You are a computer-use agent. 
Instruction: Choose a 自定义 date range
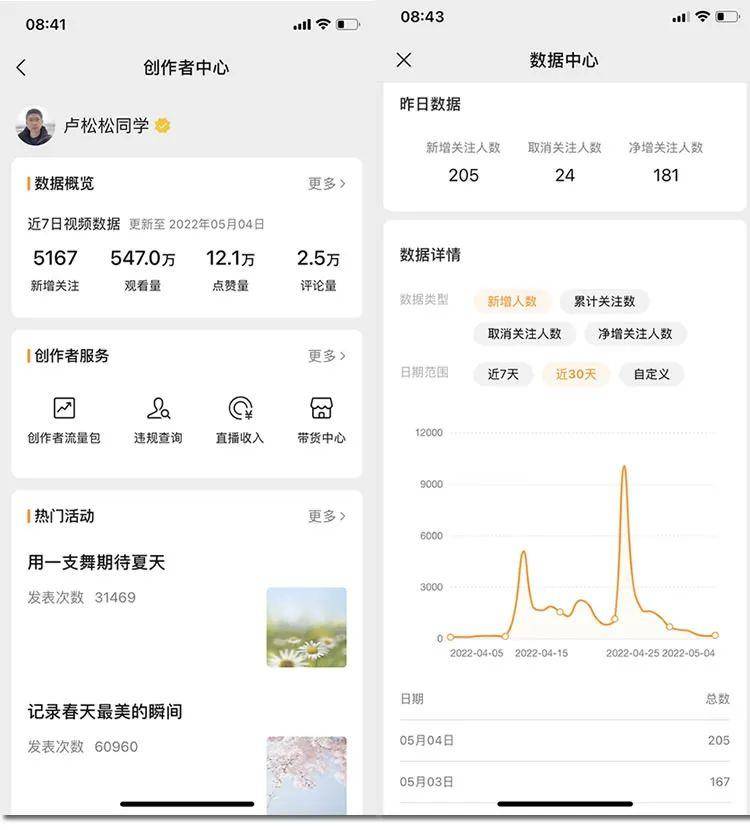click(651, 375)
